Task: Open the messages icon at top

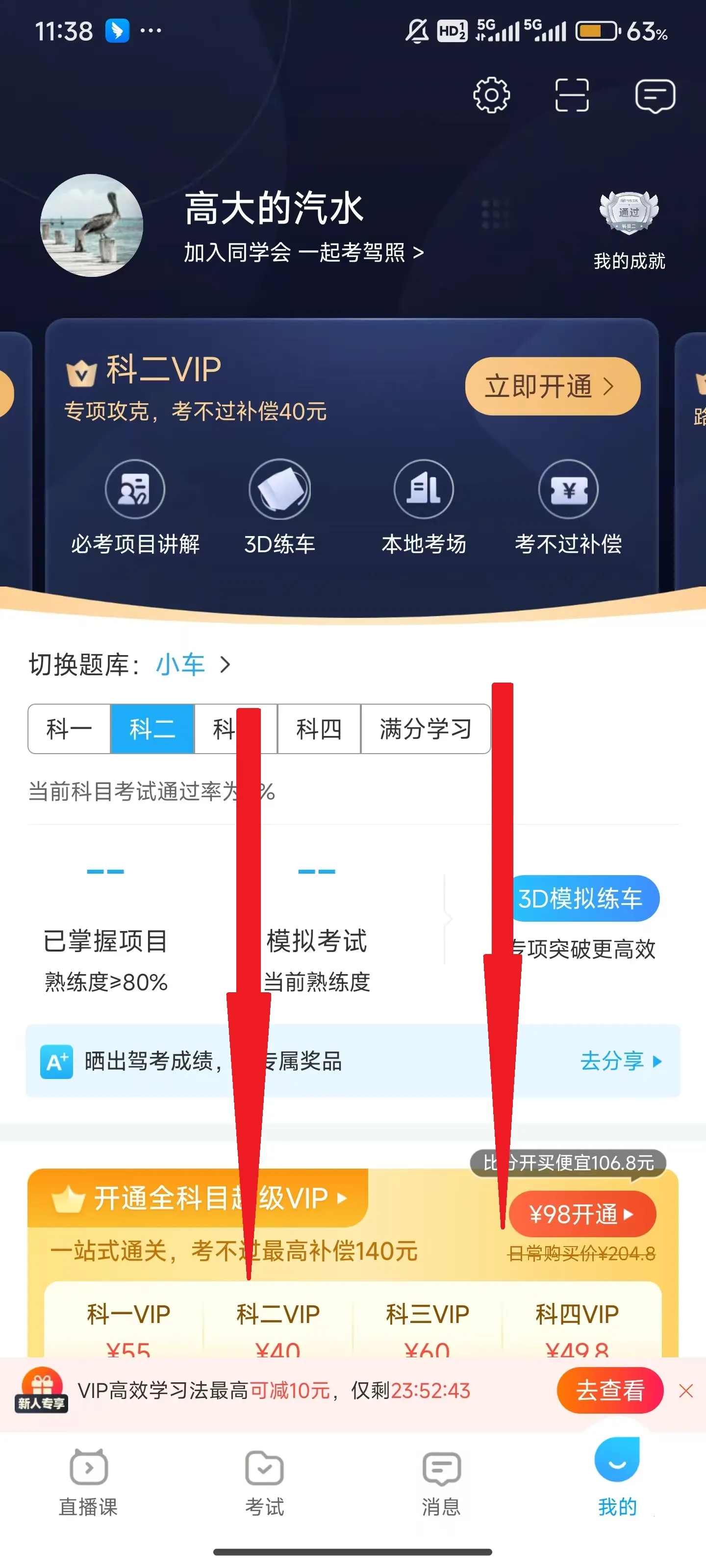Action: [655, 96]
